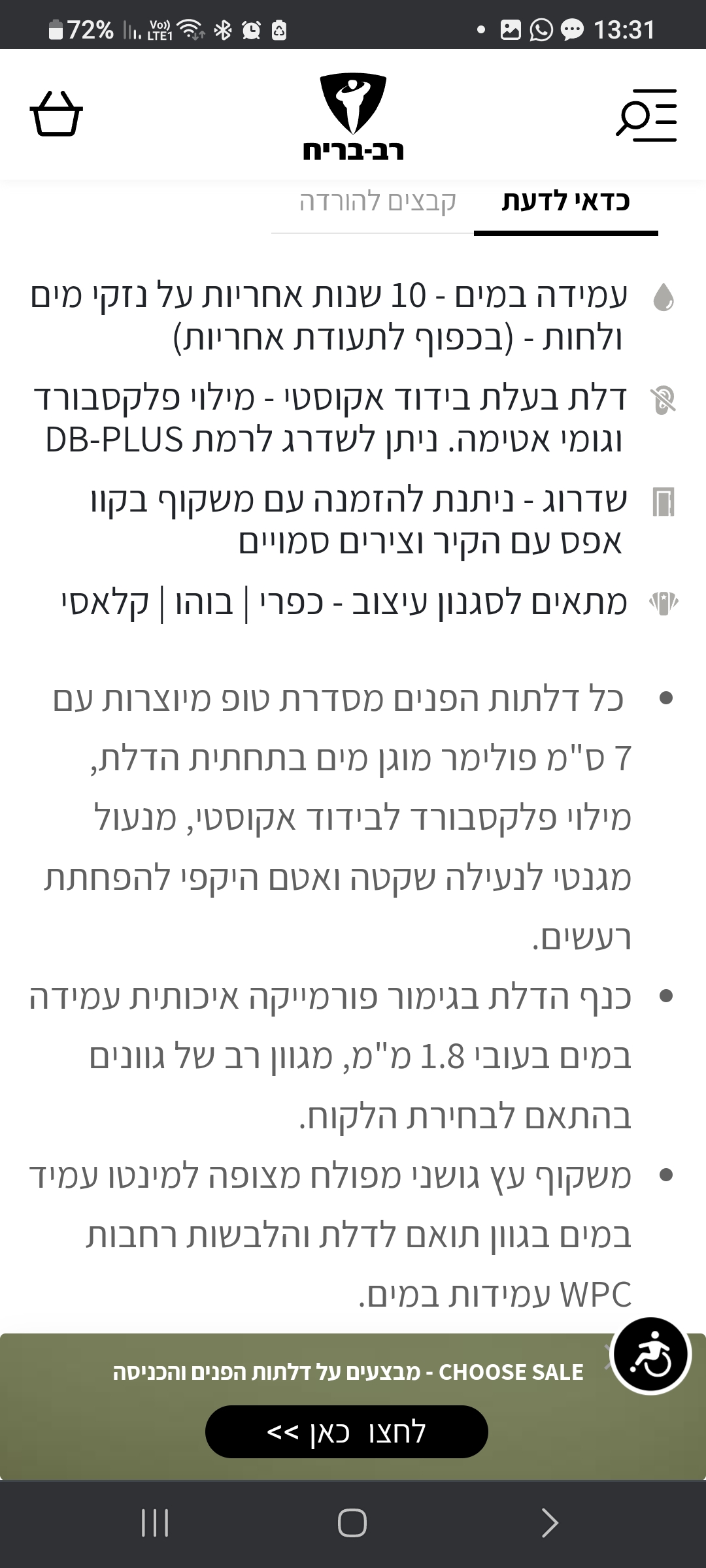The width and height of the screenshot is (706, 1568).
Task: Go back with the system back button
Action: coord(550,1523)
